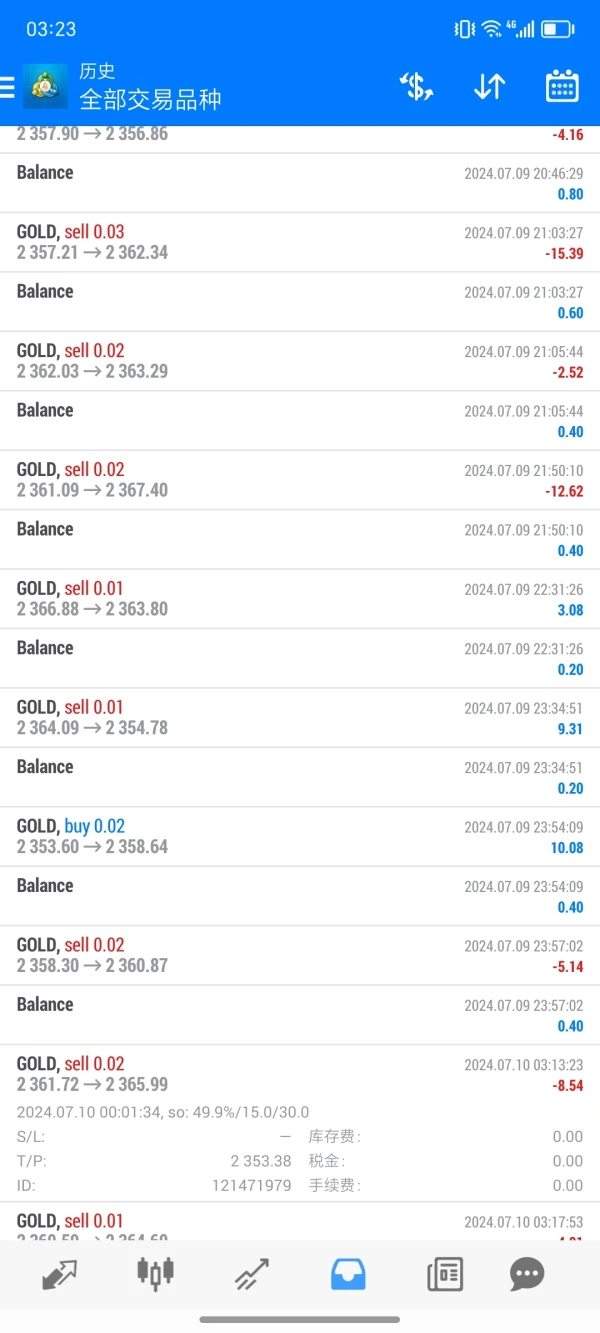Expand the GOLD buy 0.02 trade

point(300,837)
